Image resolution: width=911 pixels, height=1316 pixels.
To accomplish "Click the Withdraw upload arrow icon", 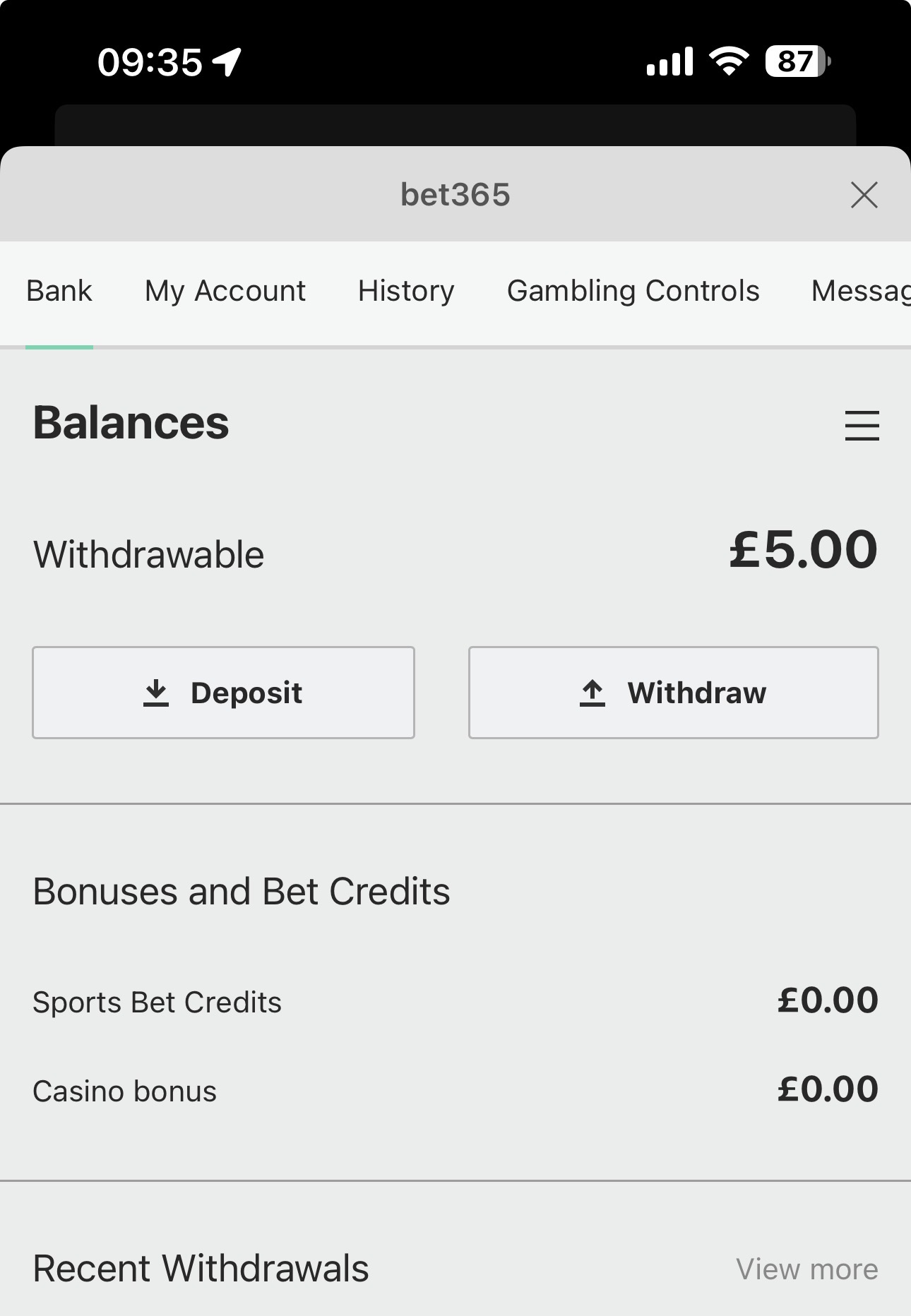I will (590, 692).
